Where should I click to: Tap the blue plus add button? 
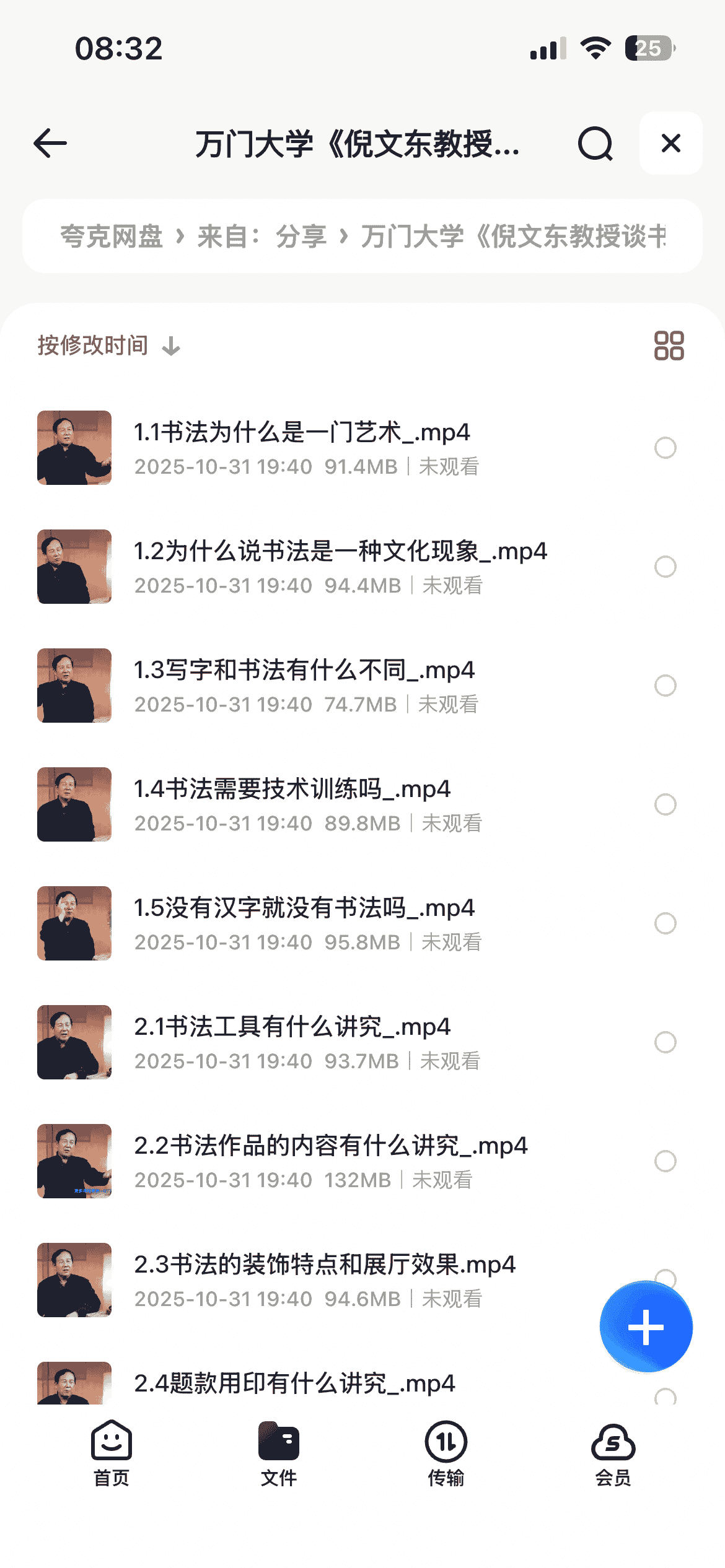[x=646, y=1326]
